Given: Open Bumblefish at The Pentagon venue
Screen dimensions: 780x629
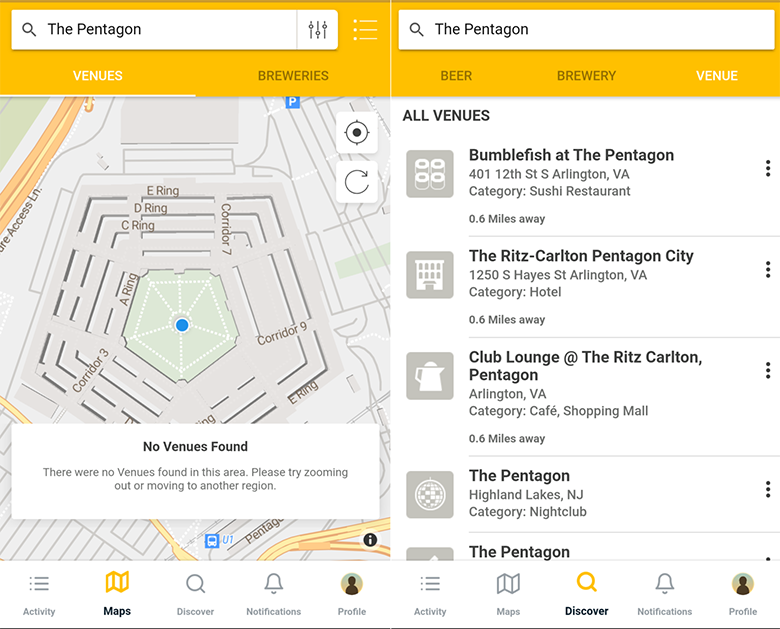Looking at the screenshot, I should 571,156.
